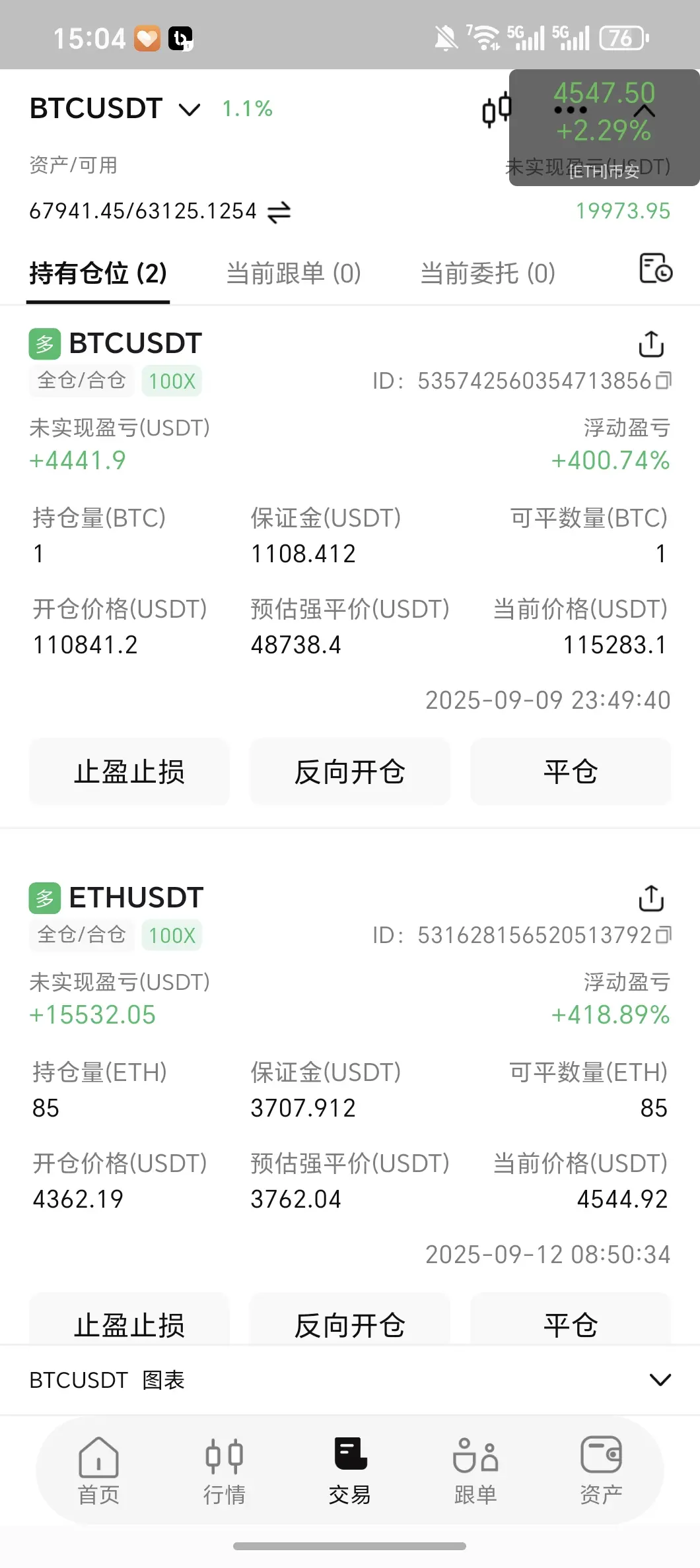700x1568 pixels.
Task: Copy the BTCUSDT position ID
Action: 664,381
